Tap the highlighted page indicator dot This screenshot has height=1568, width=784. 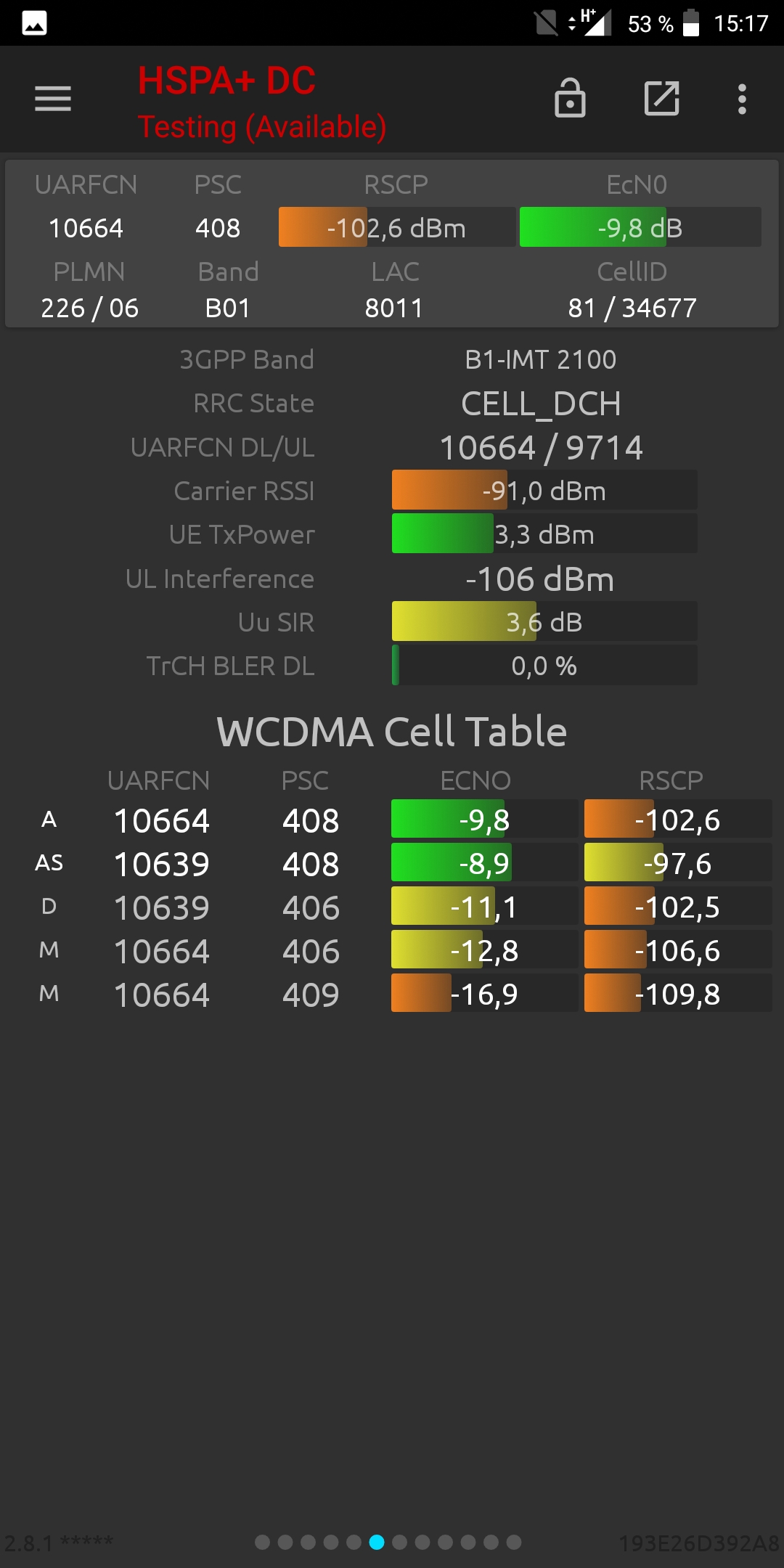pyautogui.click(x=377, y=1542)
